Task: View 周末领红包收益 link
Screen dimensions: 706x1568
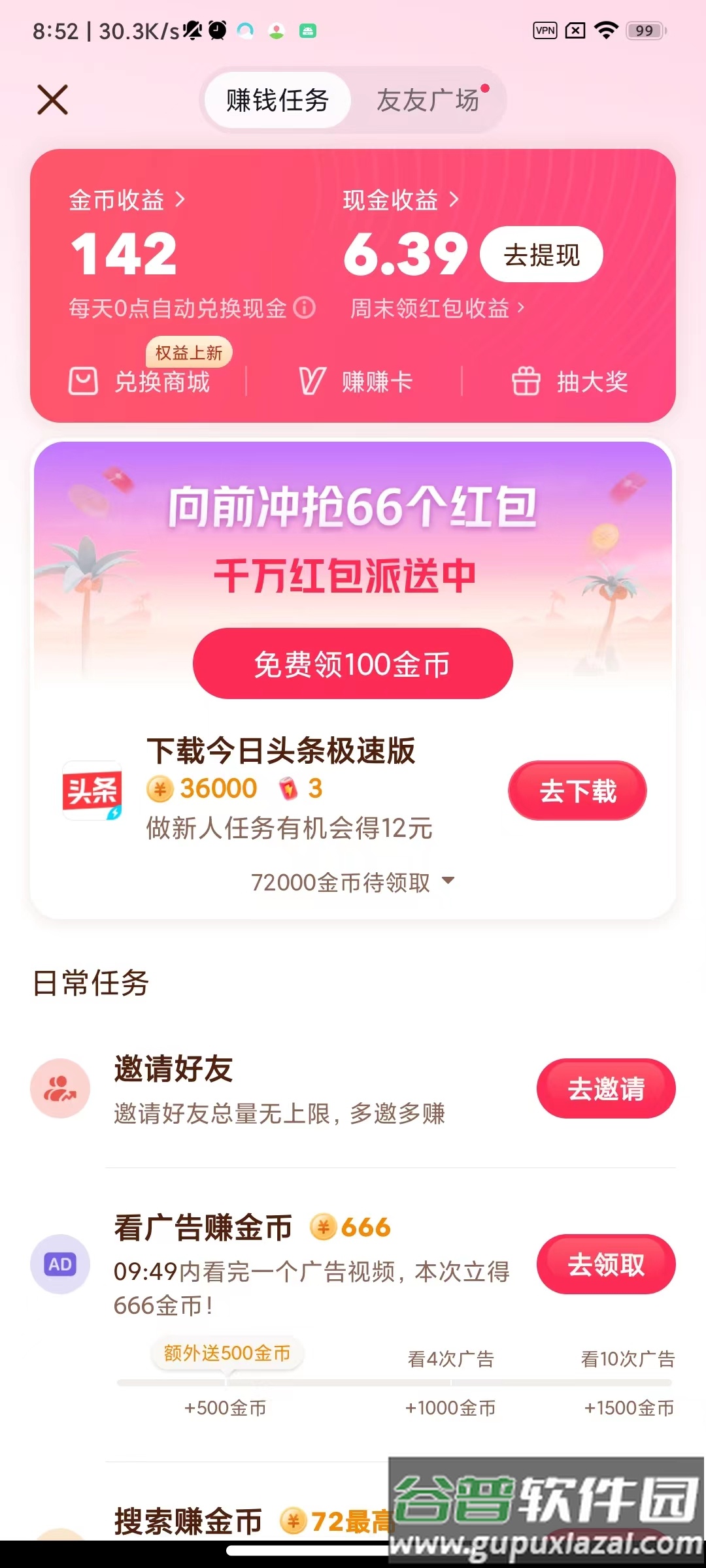Action: [x=437, y=308]
